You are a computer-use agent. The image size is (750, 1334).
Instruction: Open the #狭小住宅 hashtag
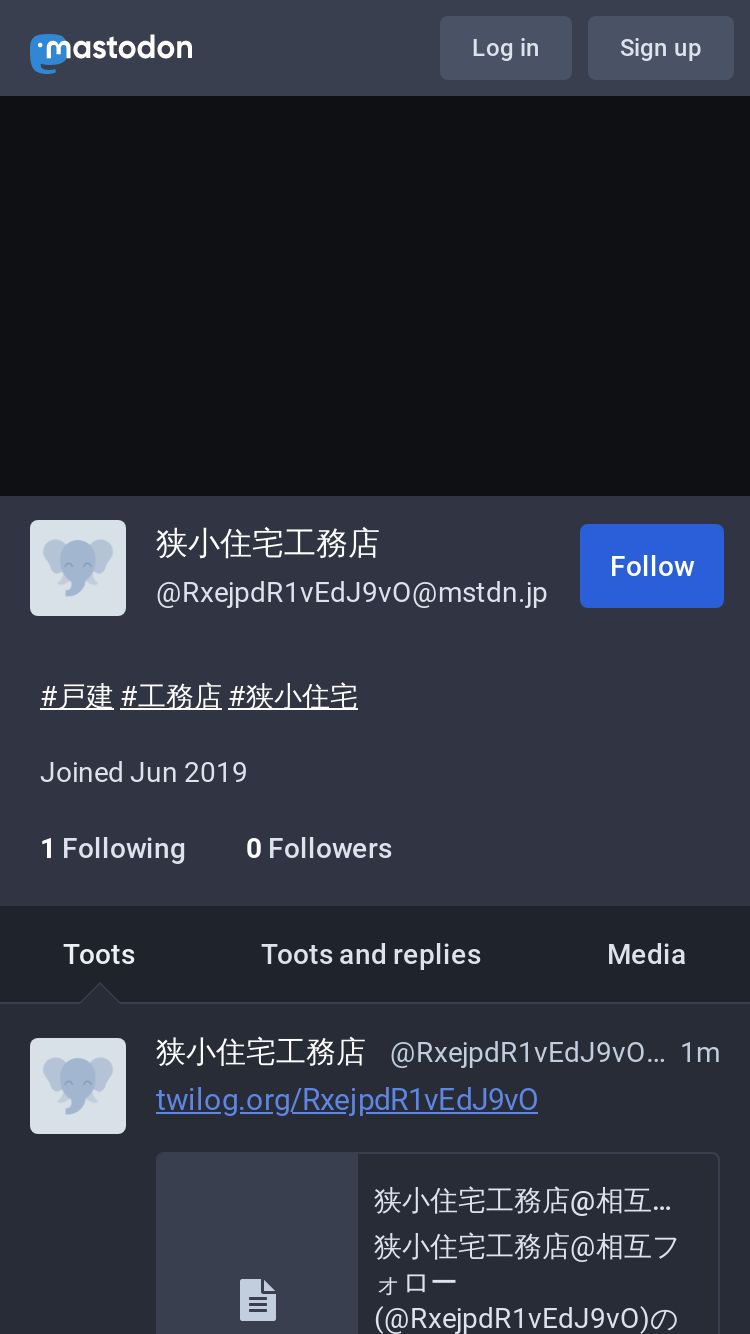click(x=293, y=696)
